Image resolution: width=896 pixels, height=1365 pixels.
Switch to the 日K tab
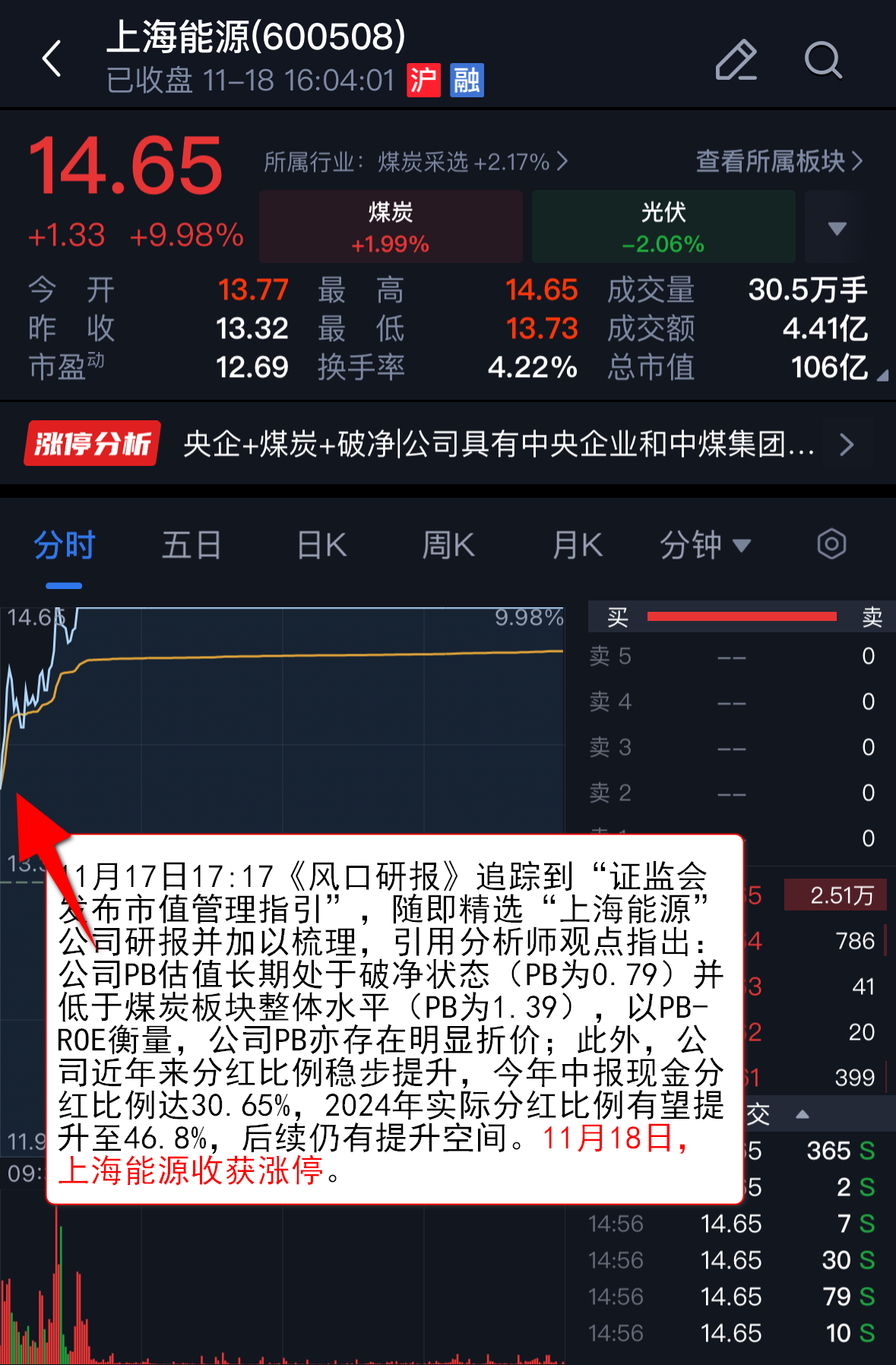tap(321, 546)
